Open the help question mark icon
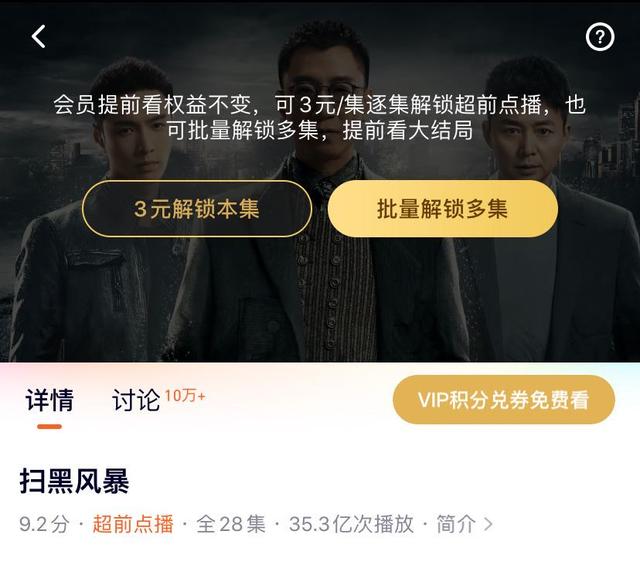This screenshot has height=565, width=640. click(599, 37)
